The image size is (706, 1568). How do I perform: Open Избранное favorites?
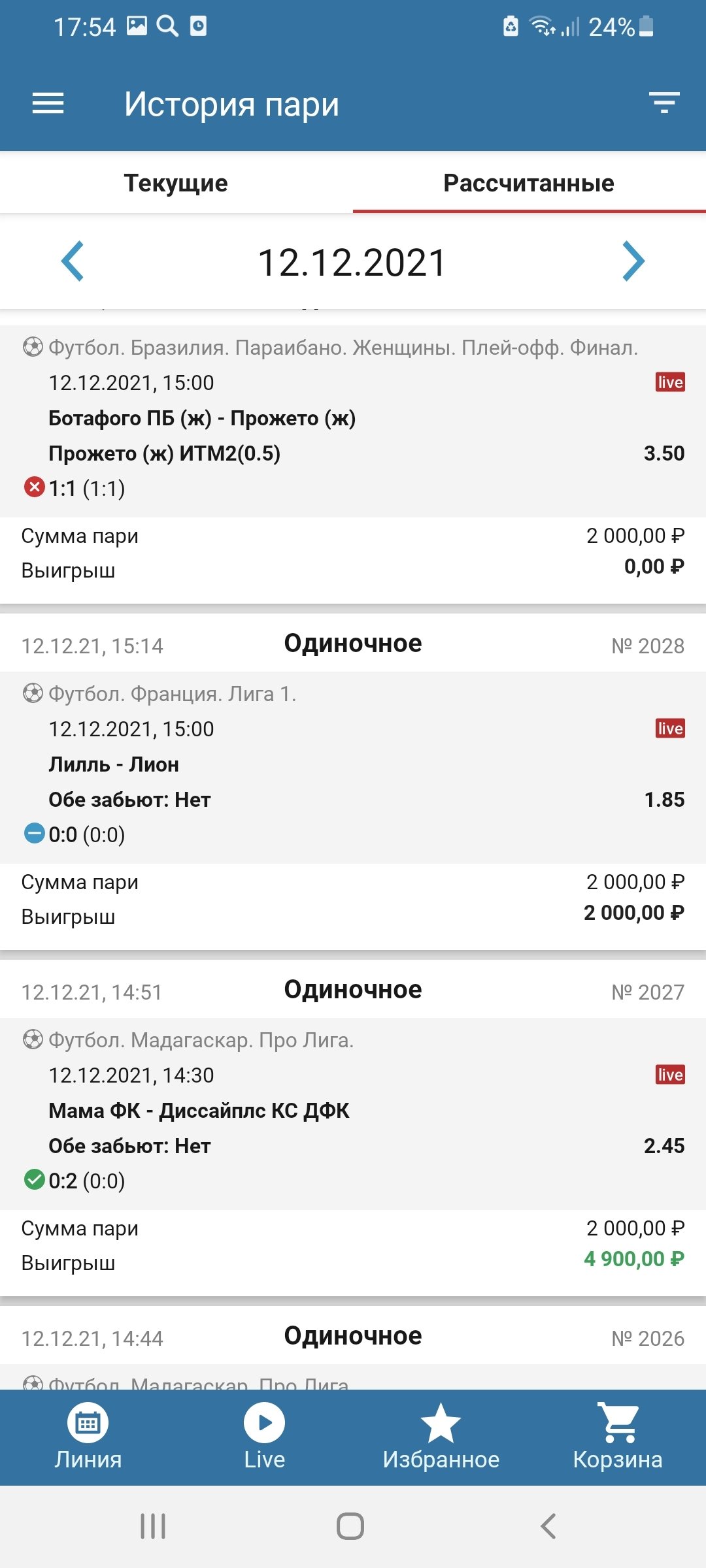(x=441, y=1437)
